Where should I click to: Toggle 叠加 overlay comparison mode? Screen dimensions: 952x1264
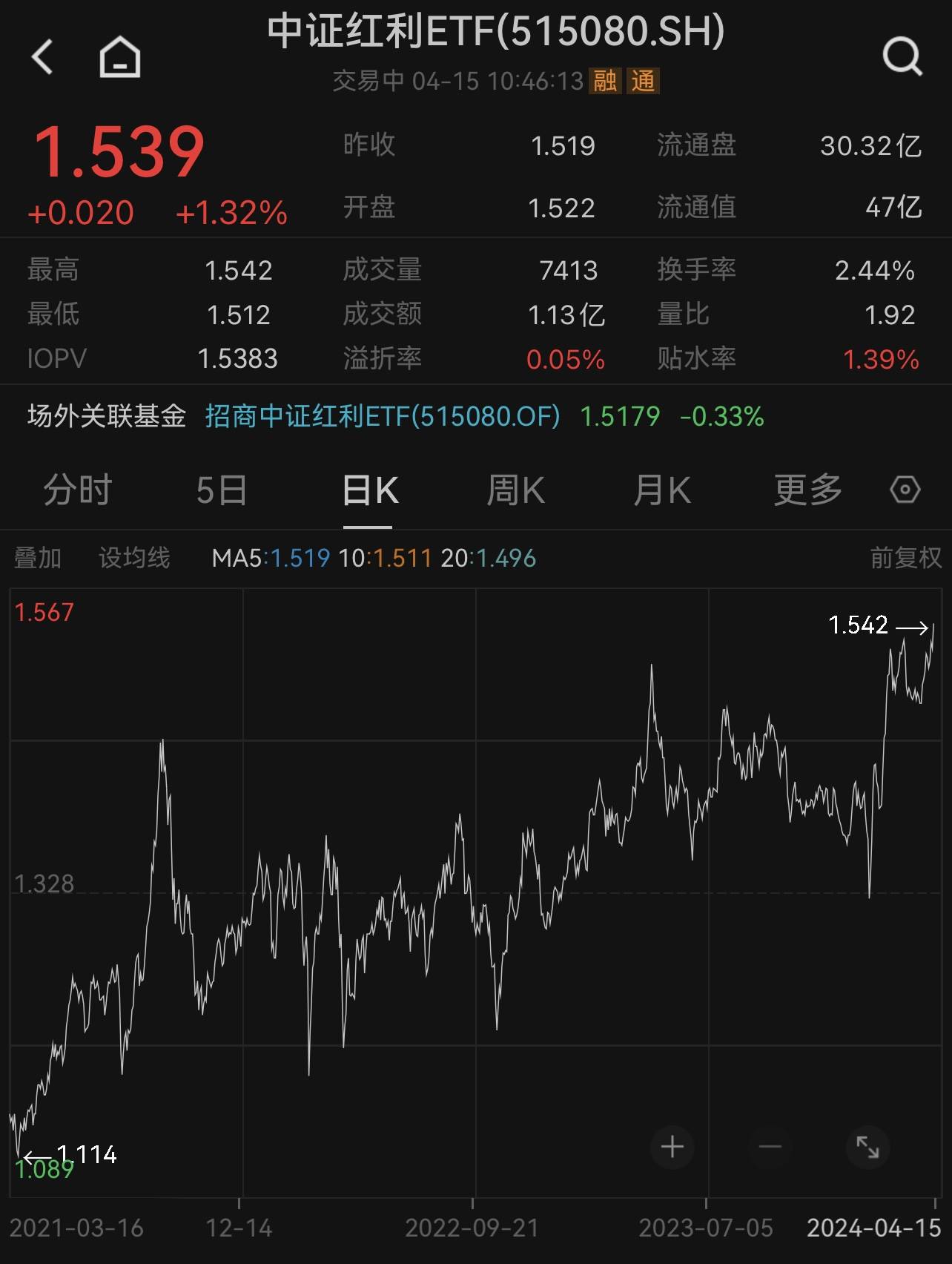click(x=39, y=559)
